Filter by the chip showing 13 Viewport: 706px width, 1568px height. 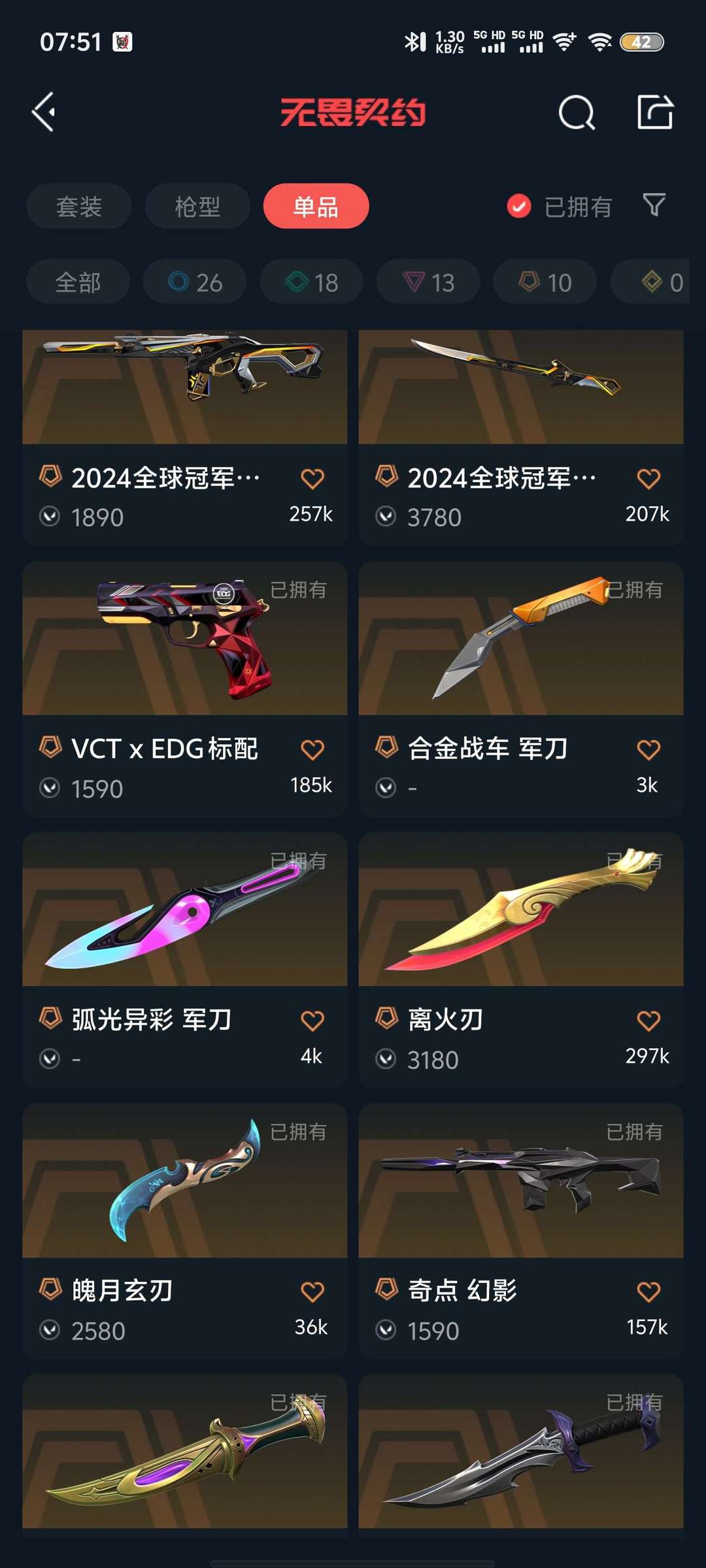click(428, 282)
